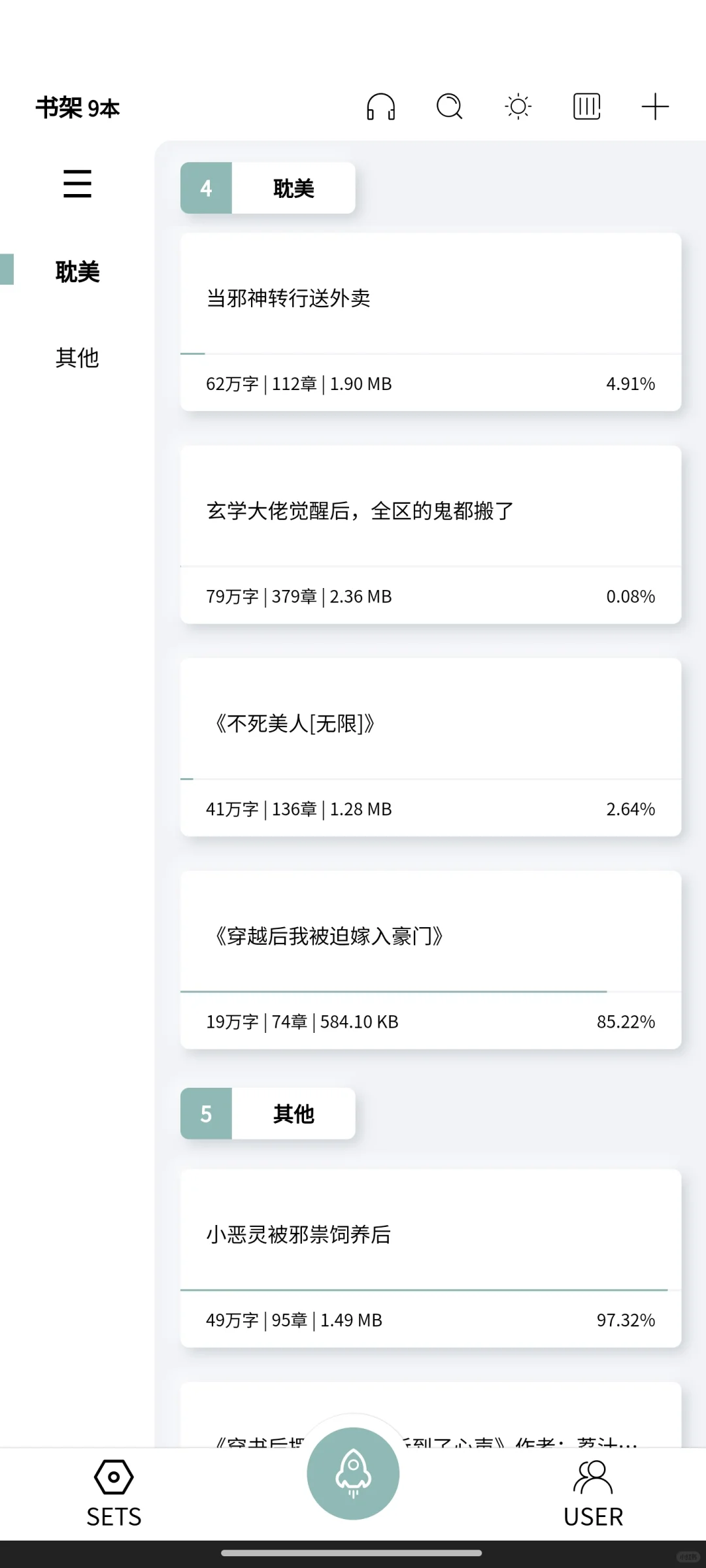706x1568 pixels.
Task: Tap the rocket floating button
Action: (x=353, y=1473)
